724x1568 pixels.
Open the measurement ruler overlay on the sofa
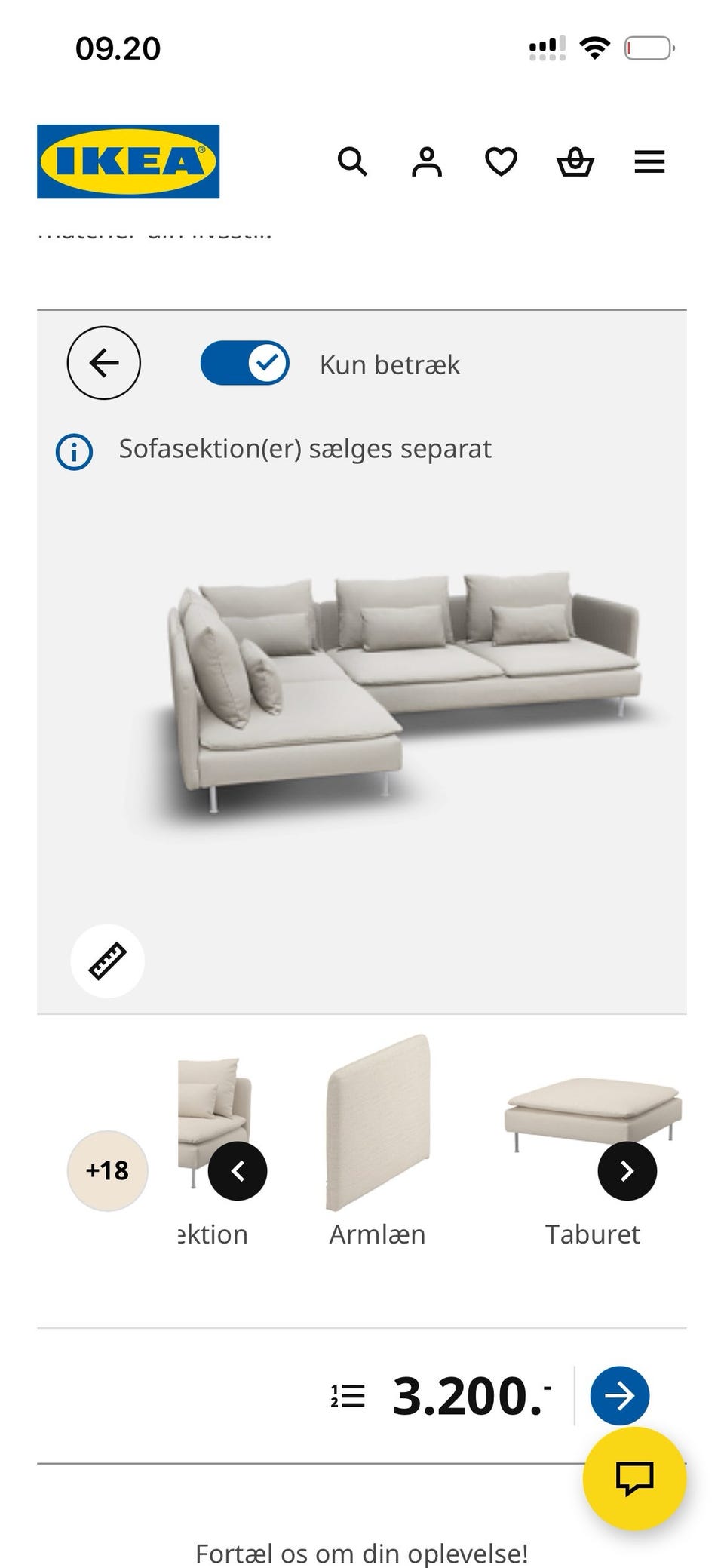point(107,959)
